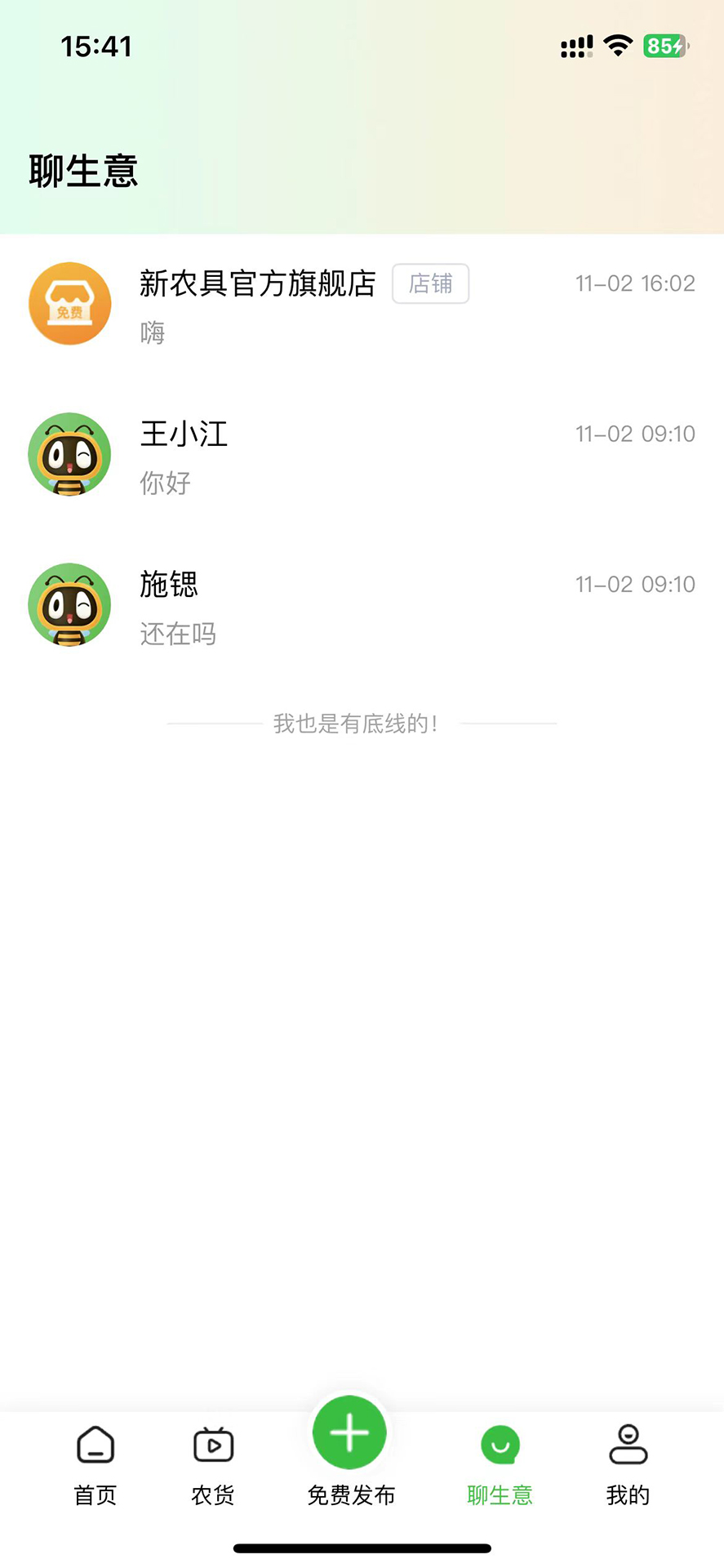Tap the 免费发布 plus button
724x1568 pixels.
pos(350,1434)
